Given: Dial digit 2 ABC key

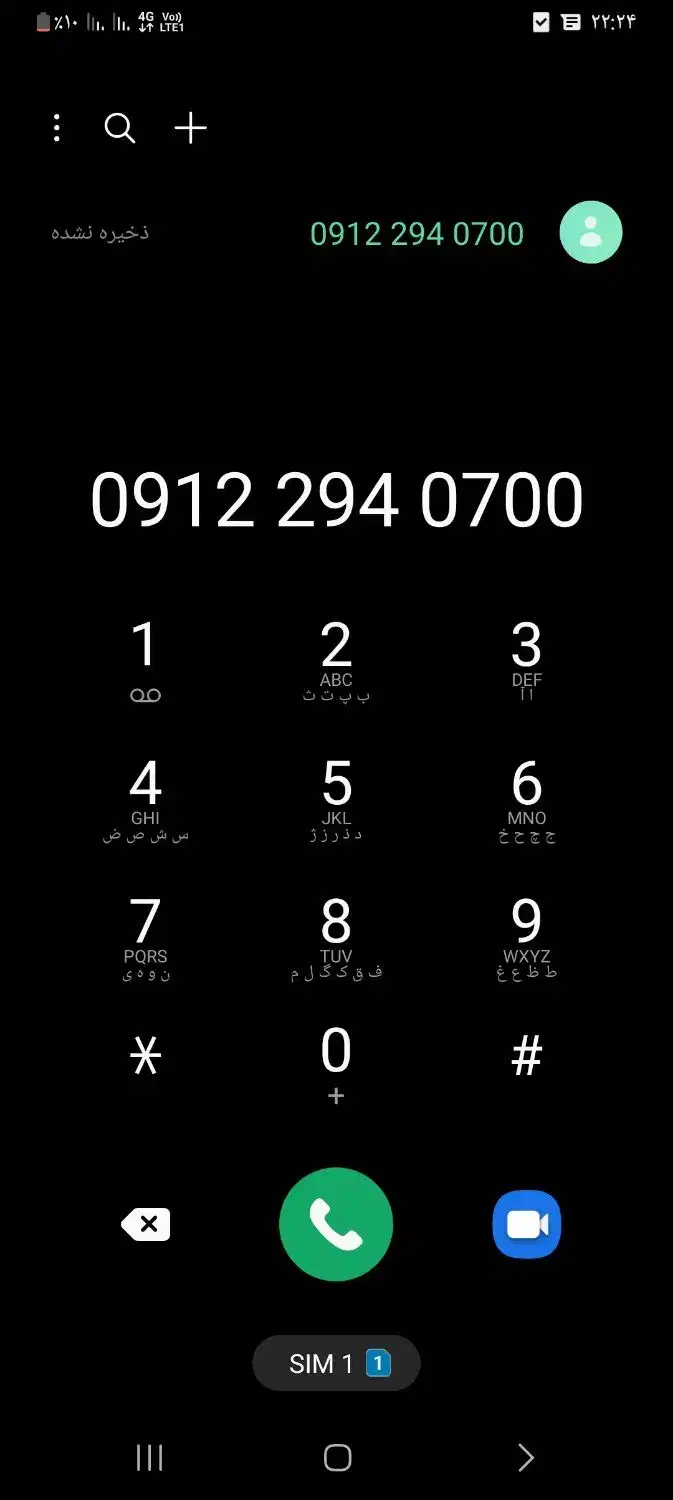Looking at the screenshot, I should [x=336, y=658].
